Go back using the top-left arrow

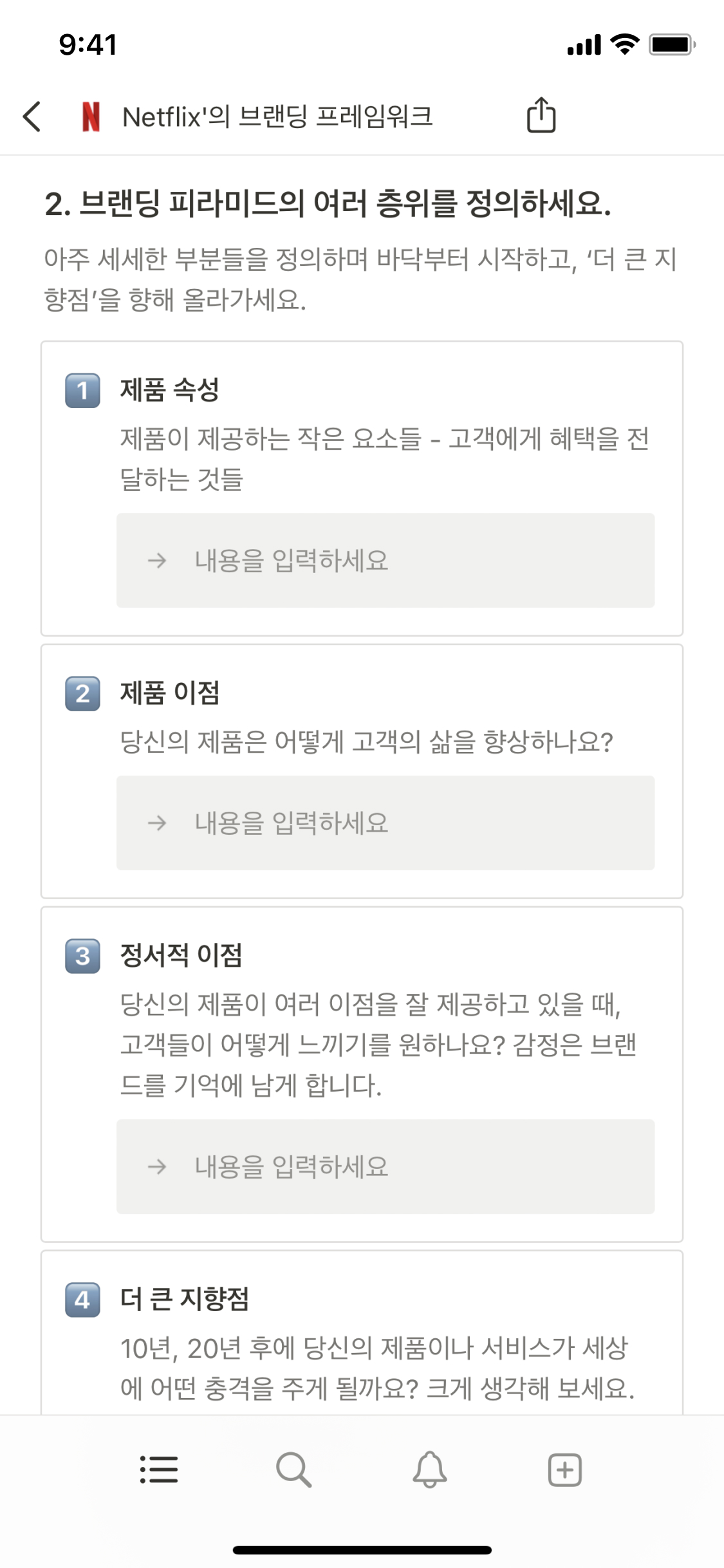tap(32, 117)
